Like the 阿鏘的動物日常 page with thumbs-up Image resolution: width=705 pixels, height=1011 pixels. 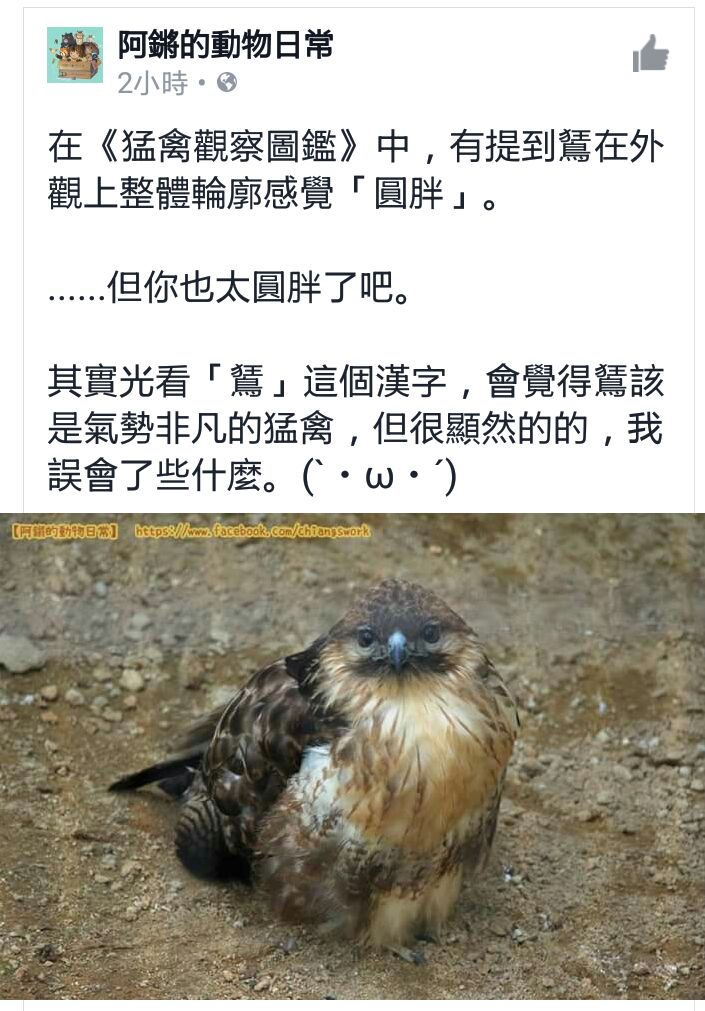click(x=650, y=55)
